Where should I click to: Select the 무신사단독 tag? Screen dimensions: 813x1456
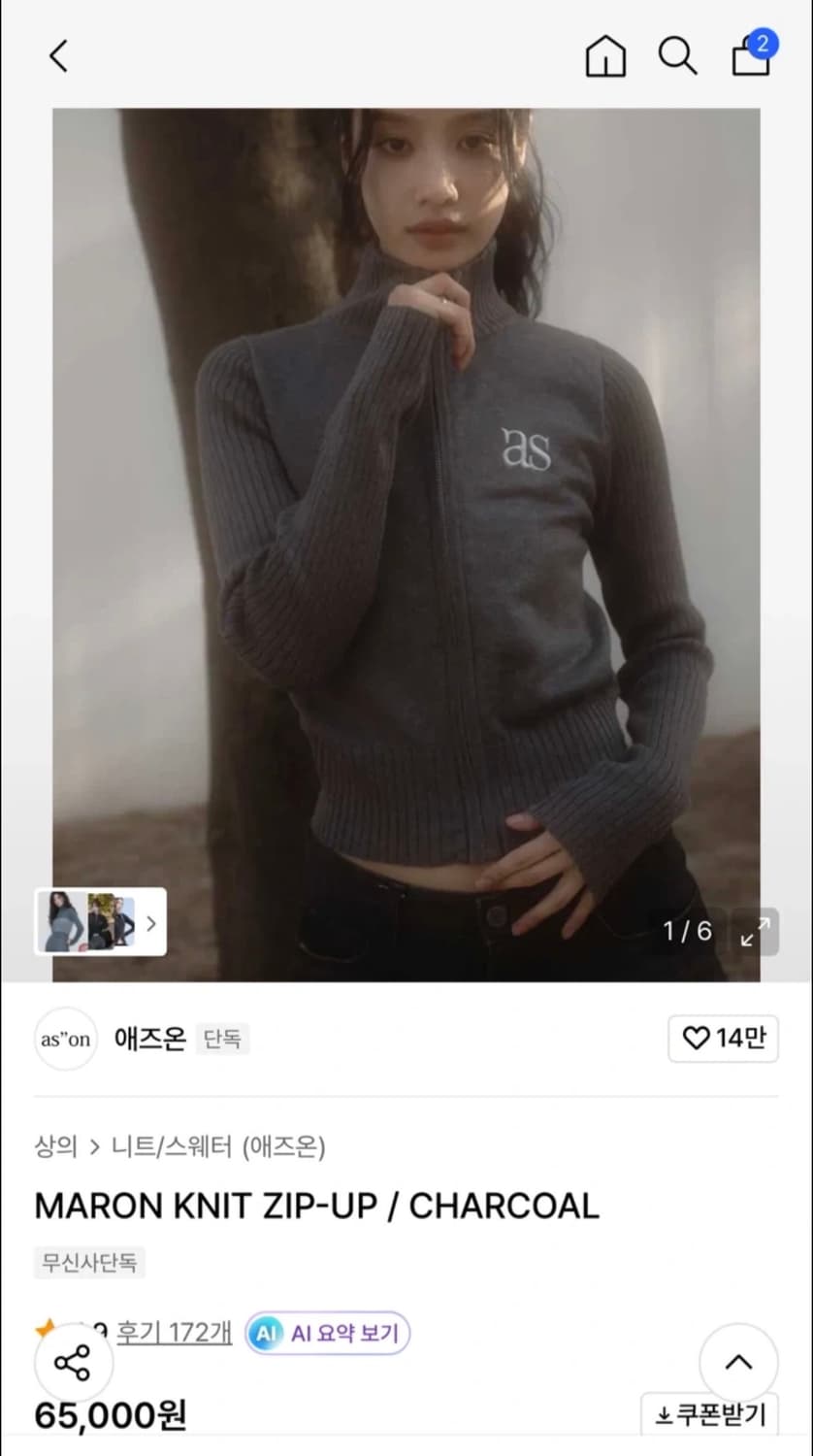(88, 1263)
